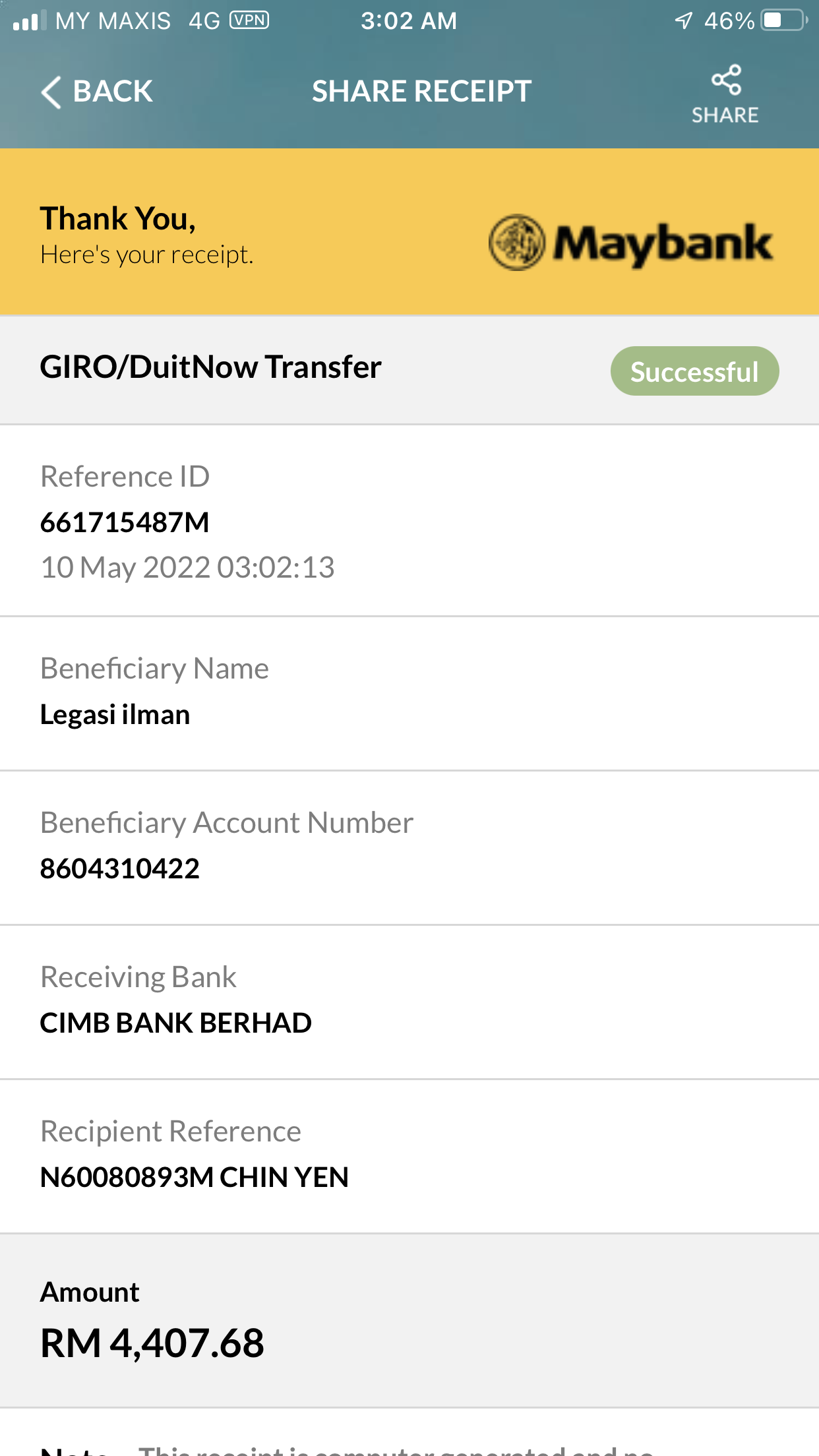The height and width of the screenshot is (1456, 819).
Task: Go back using the BACK button
Action: (97, 92)
